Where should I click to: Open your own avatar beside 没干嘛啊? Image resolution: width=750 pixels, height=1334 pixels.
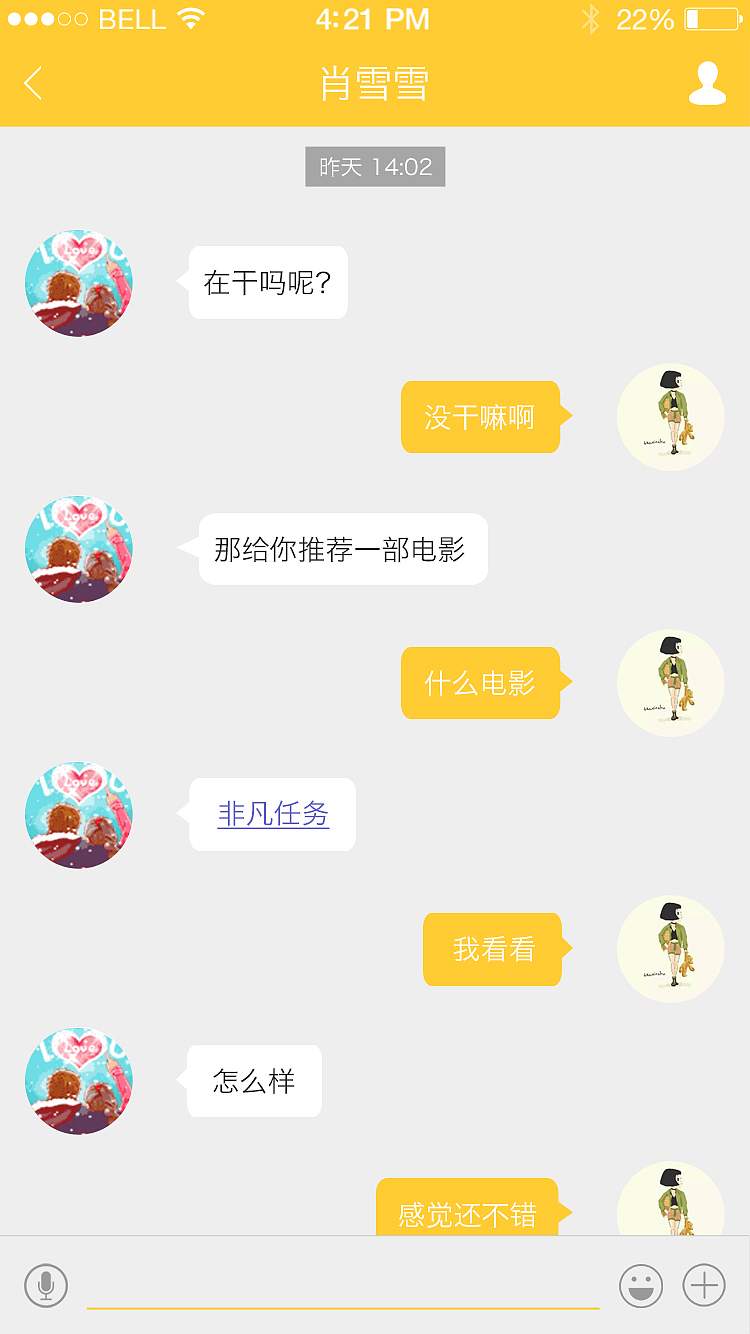tap(670, 417)
